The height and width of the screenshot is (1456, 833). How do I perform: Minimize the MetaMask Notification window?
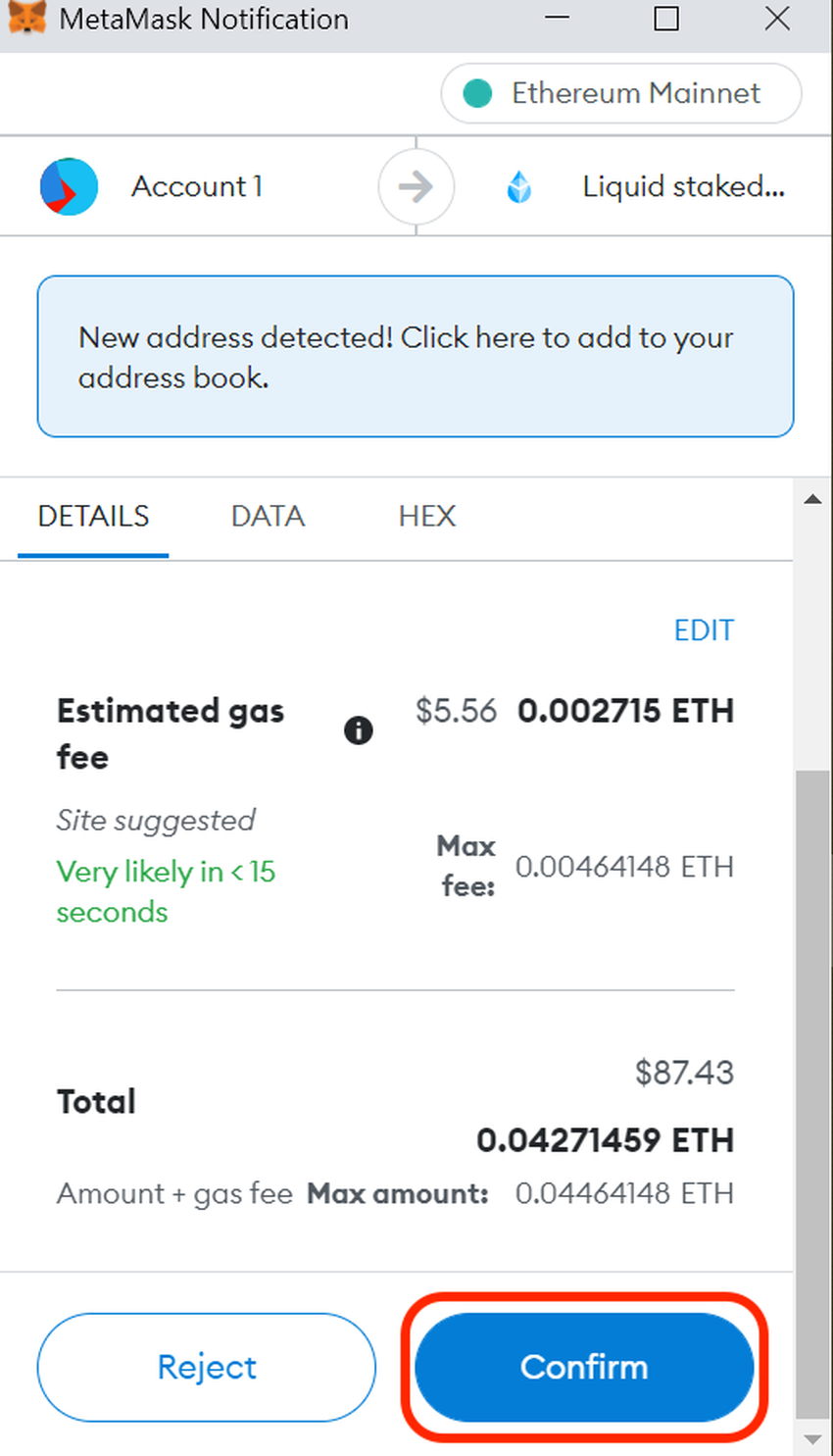557,19
